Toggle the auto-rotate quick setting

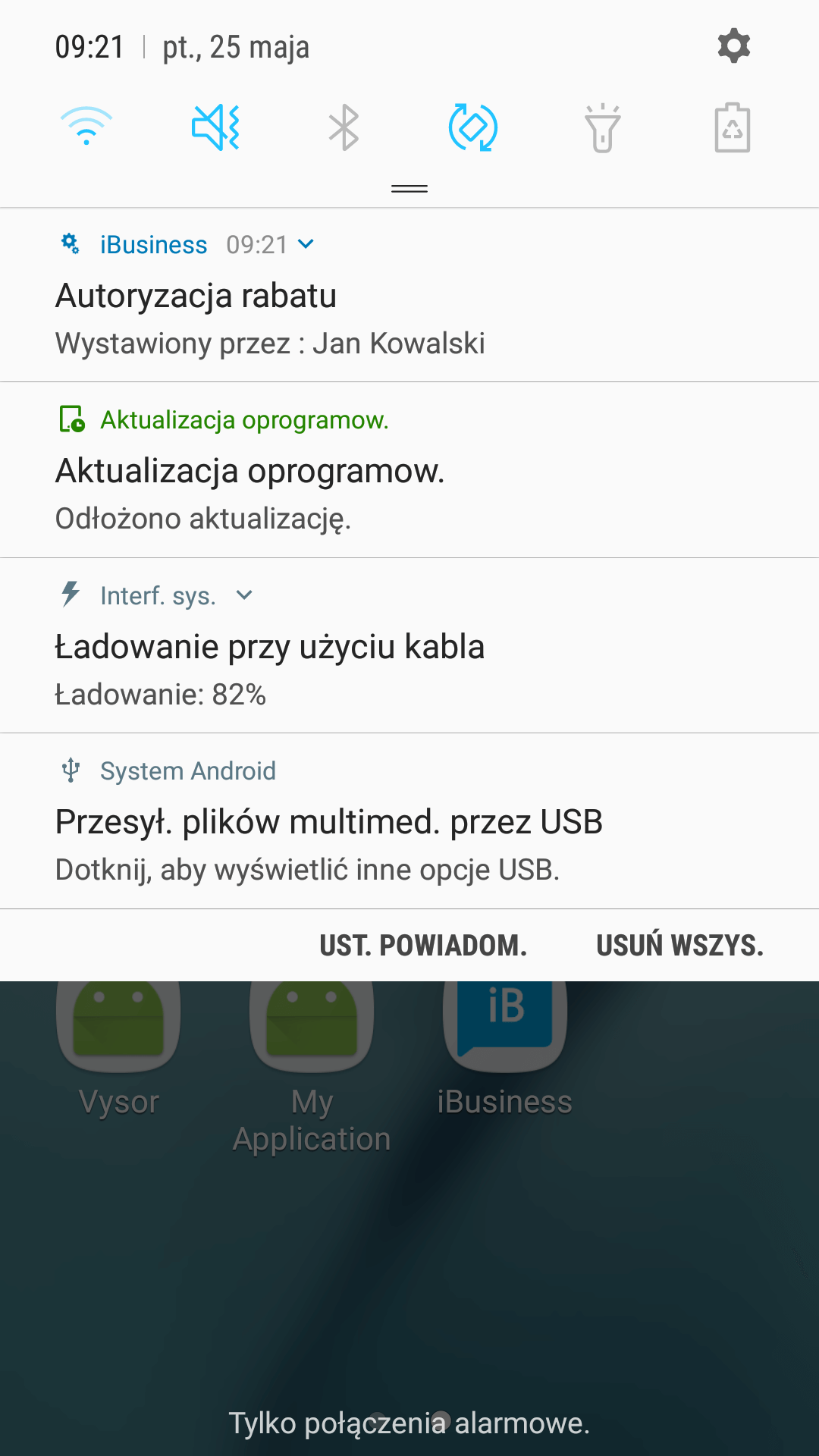[473, 127]
